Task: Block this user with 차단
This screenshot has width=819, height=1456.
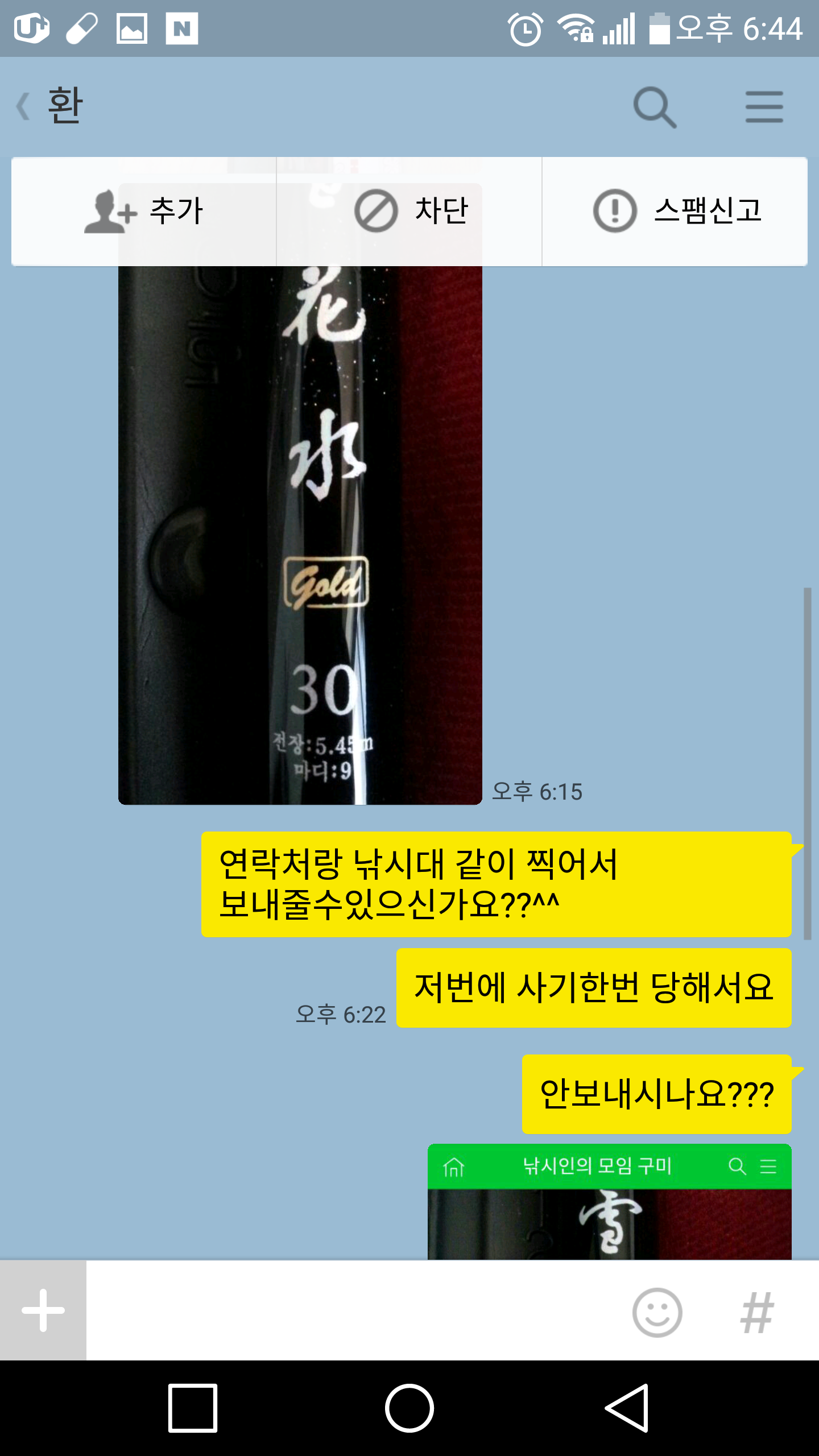Action: click(409, 212)
